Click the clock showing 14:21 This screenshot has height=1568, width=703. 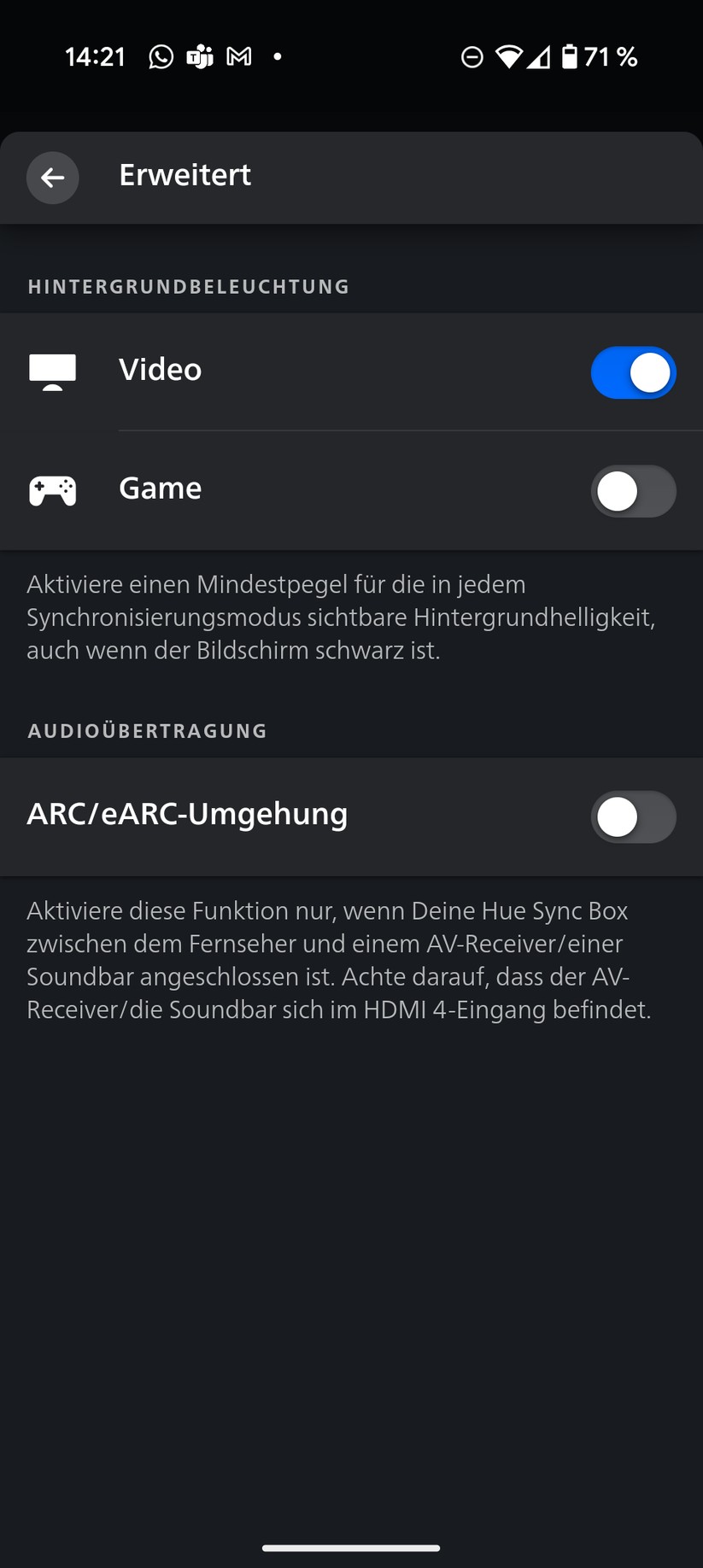(95, 56)
